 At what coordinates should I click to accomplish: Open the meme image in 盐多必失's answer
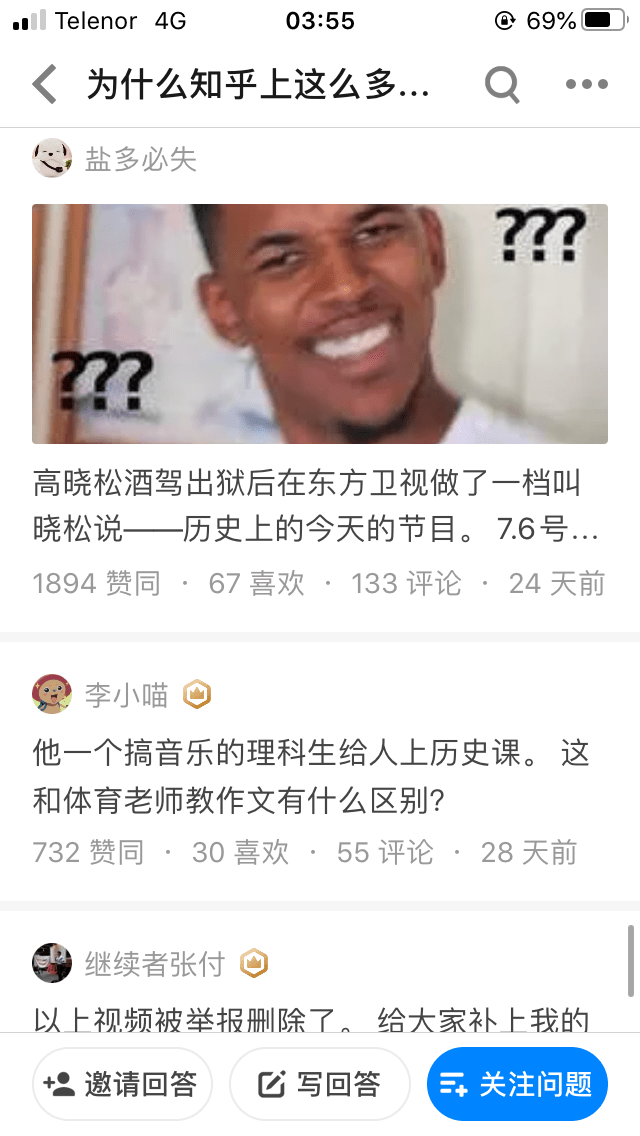click(x=320, y=323)
